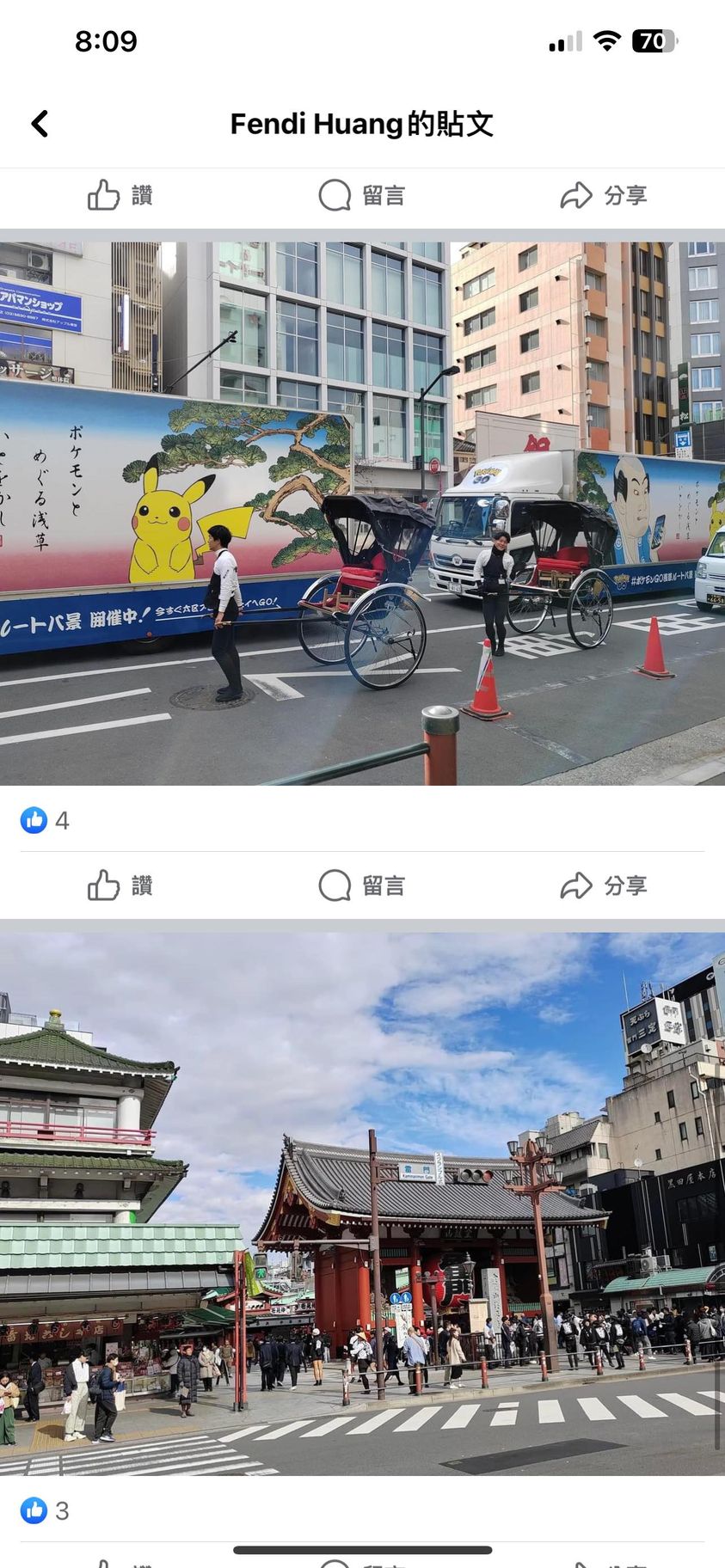
Task: View the 3 reactions on the temple gate photo
Action: (x=46, y=1510)
